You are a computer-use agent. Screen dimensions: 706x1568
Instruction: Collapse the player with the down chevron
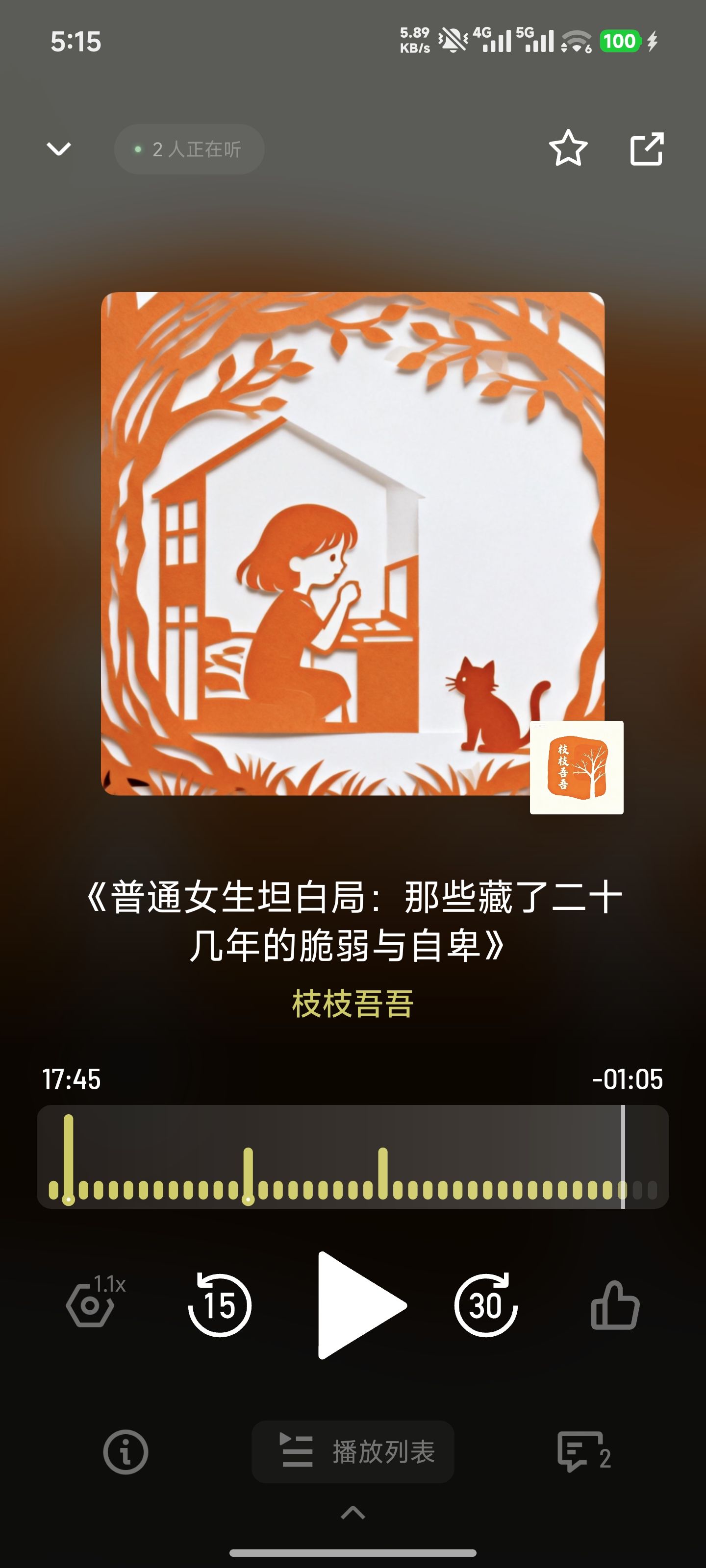click(59, 149)
